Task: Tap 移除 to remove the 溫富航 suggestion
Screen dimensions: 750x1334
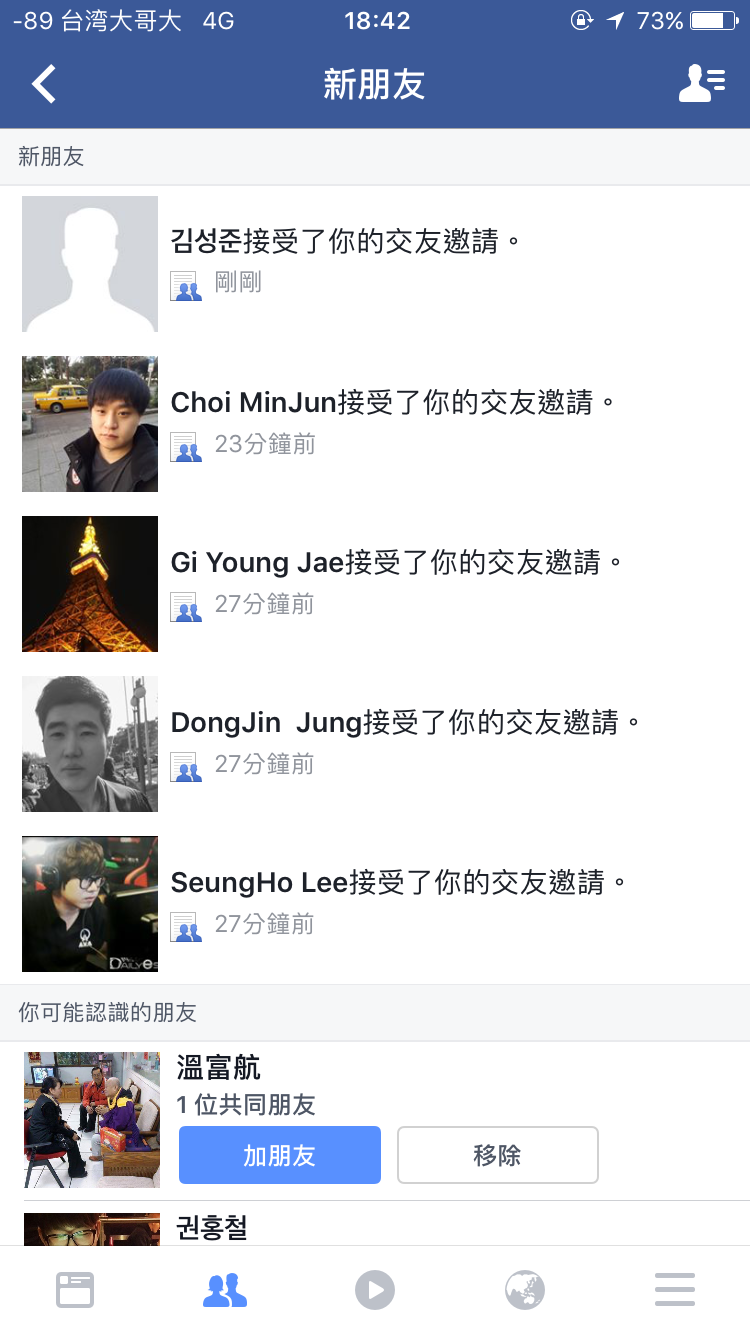Action: click(x=498, y=1155)
